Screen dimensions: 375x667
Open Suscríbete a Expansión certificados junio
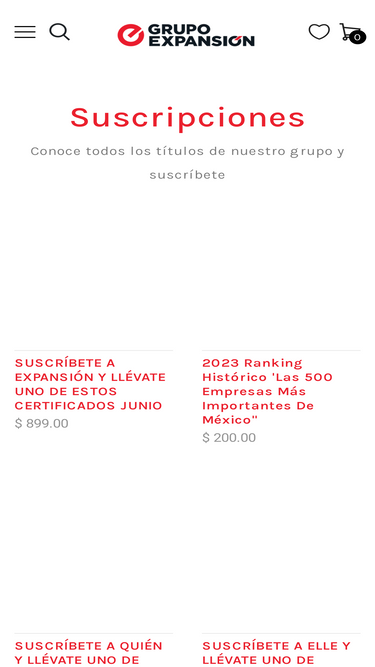90,384
